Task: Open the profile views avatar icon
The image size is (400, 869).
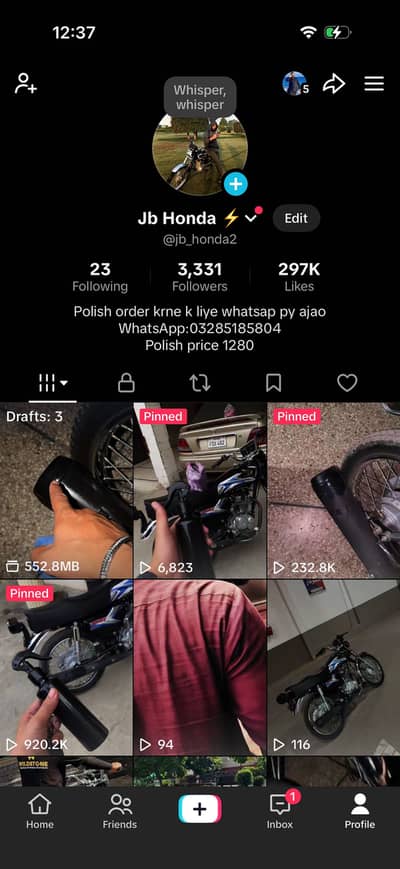Action: [x=295, y=84]
